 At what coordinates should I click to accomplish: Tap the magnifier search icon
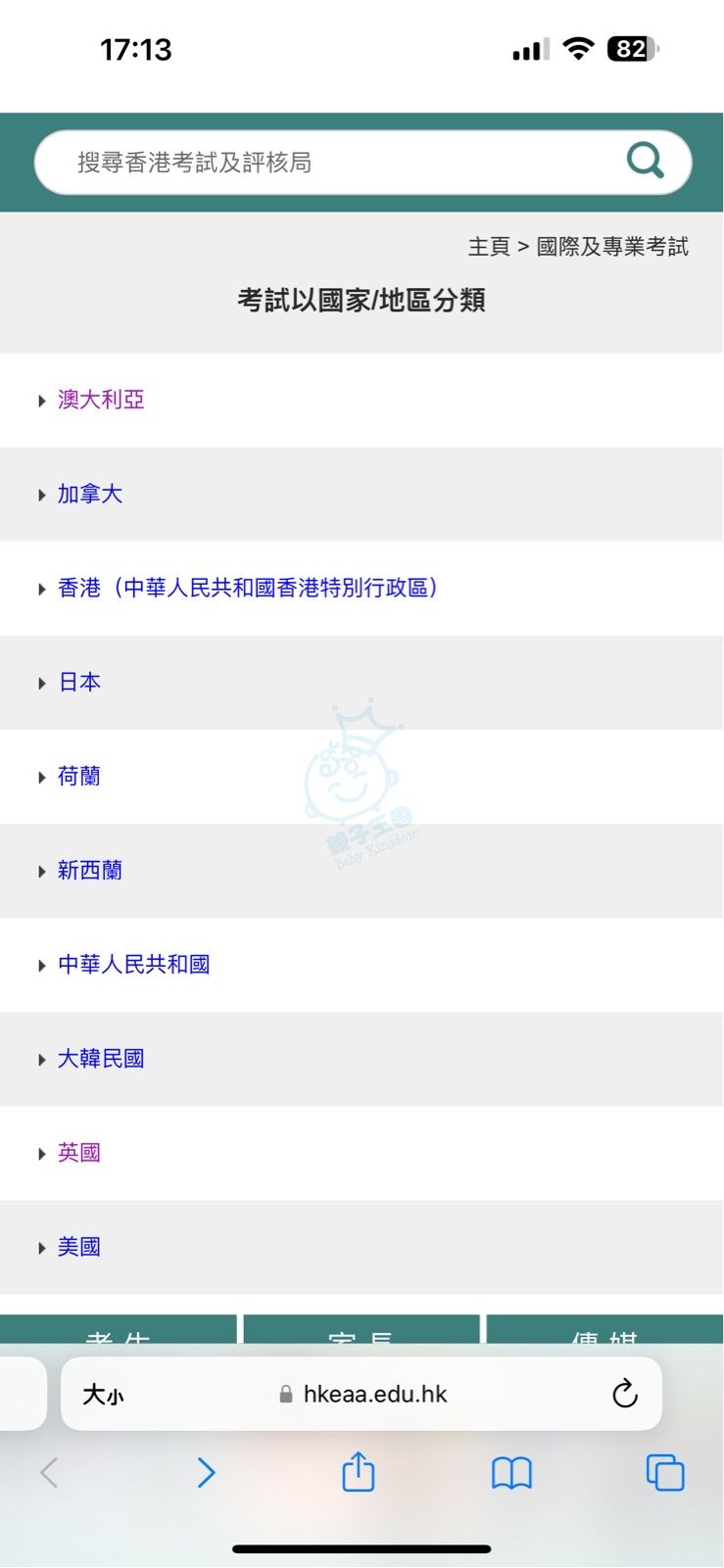tap(646, 162)
